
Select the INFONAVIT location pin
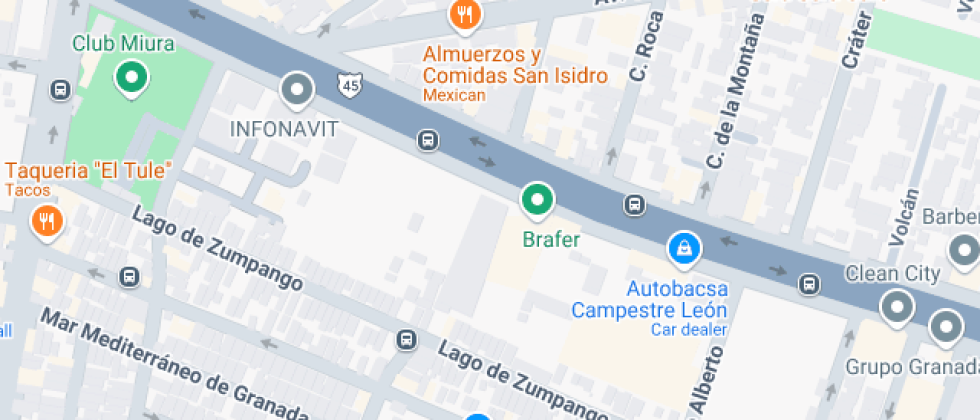point(297,91)
